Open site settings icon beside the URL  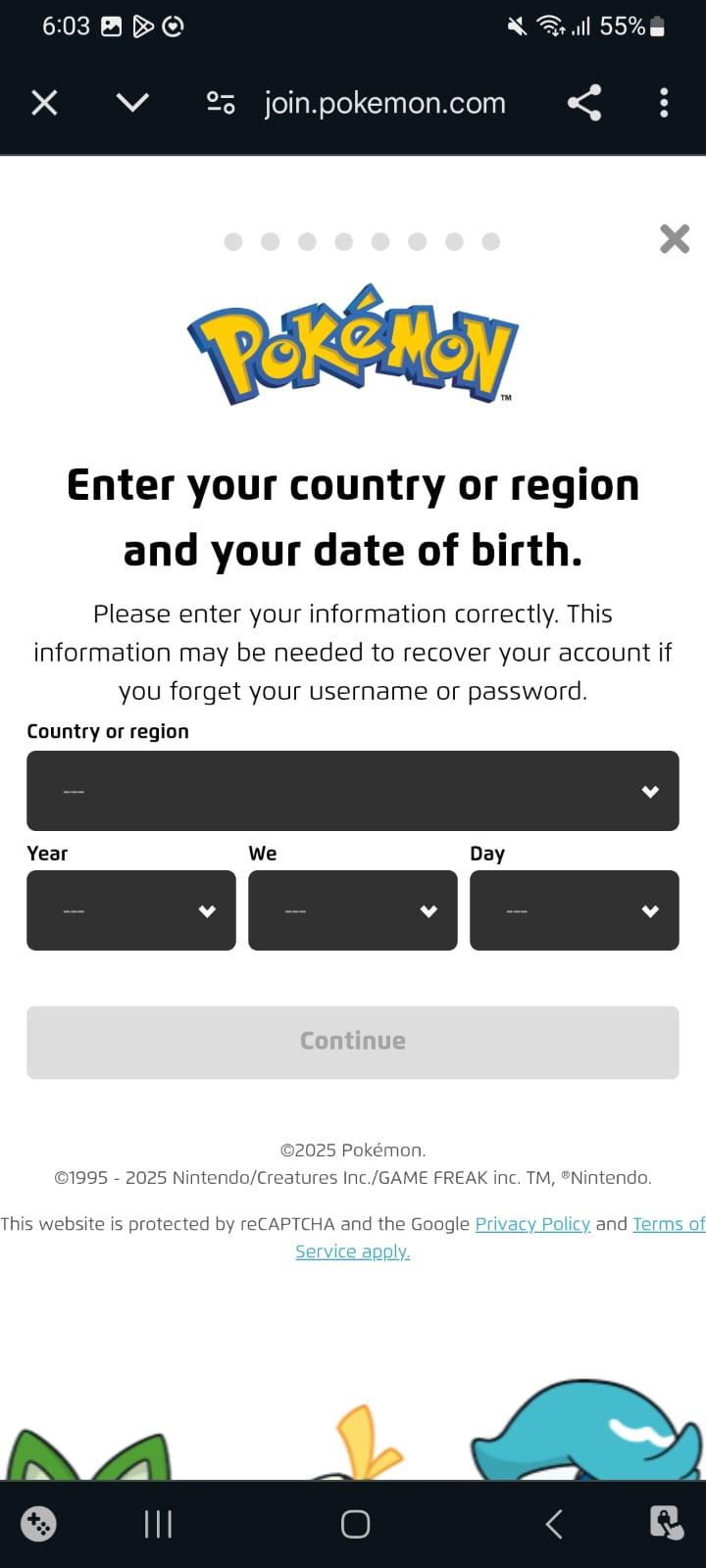[x=221, y=103]
